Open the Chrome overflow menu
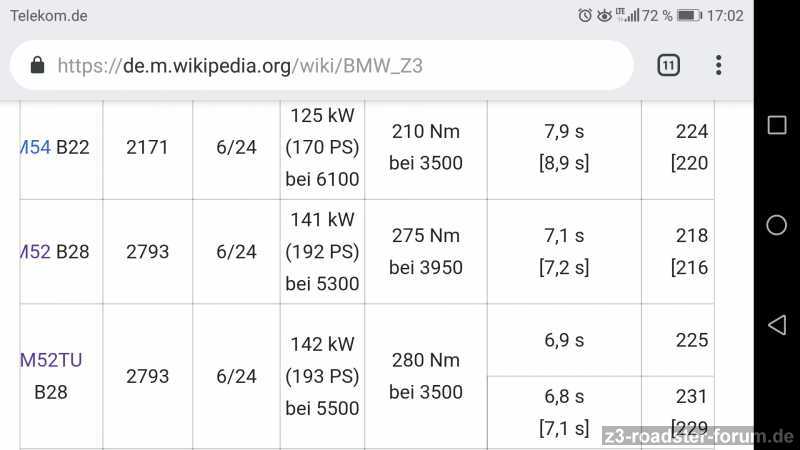 pyautogui.click(x=718, y=66)
